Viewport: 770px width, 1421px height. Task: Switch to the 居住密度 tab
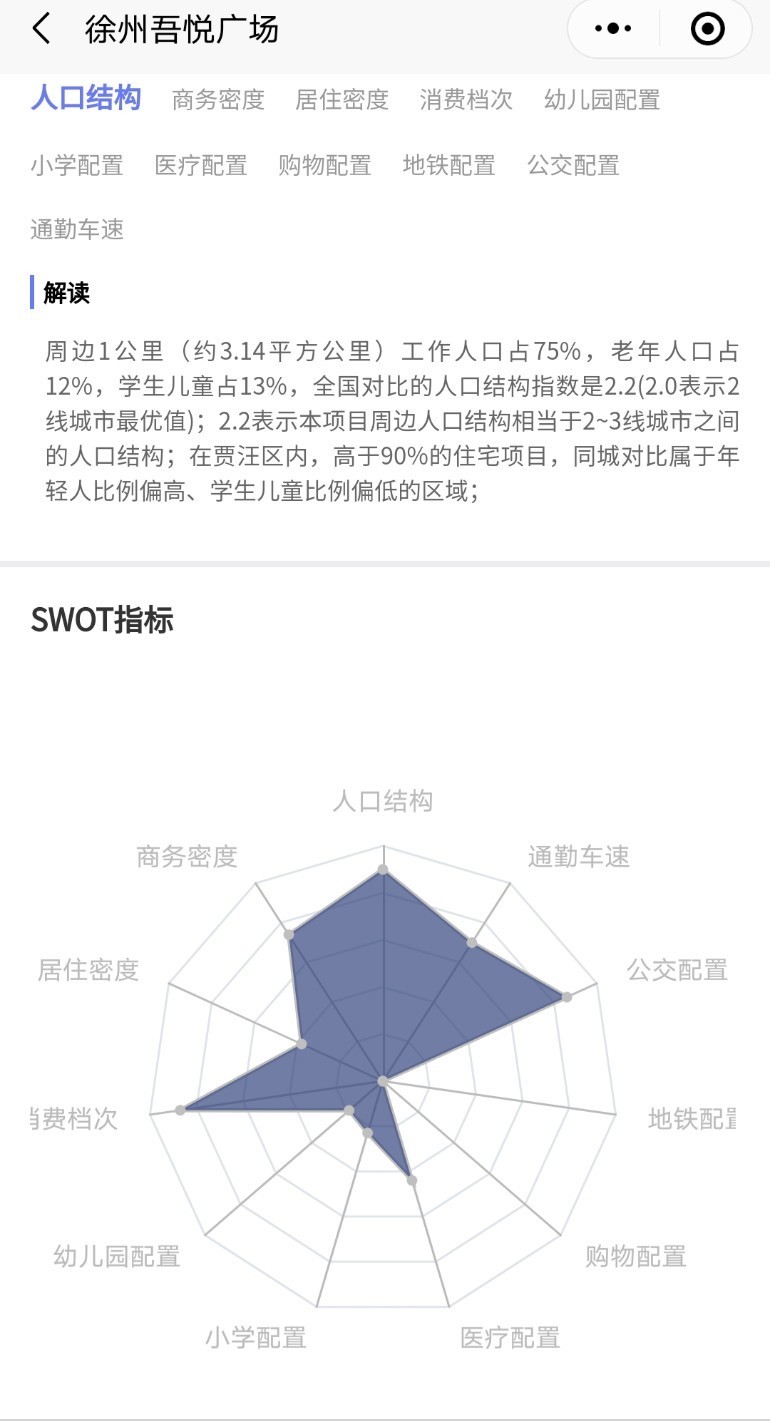click(x=342, y=100)
